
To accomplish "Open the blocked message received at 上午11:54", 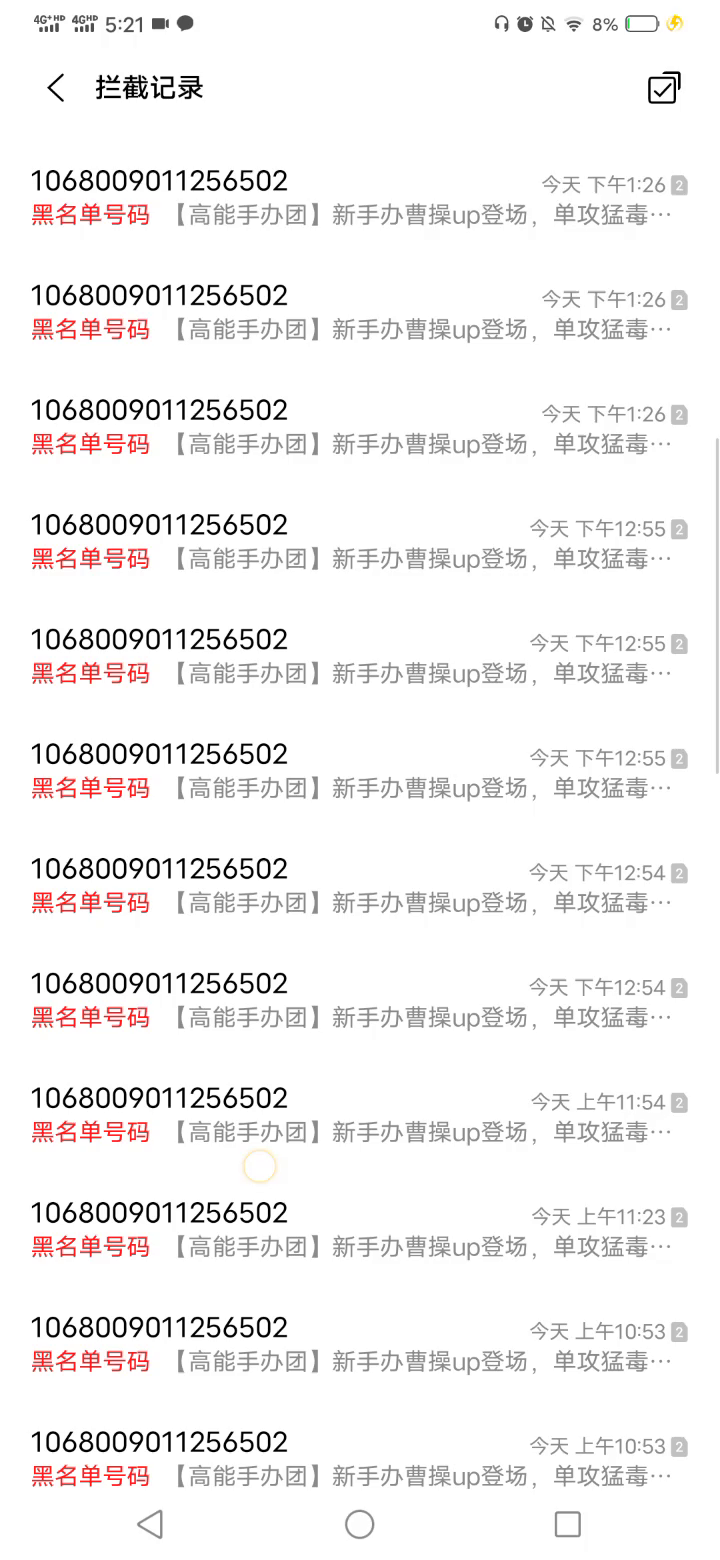I will pyautogui.click(x=360, y=1116).
